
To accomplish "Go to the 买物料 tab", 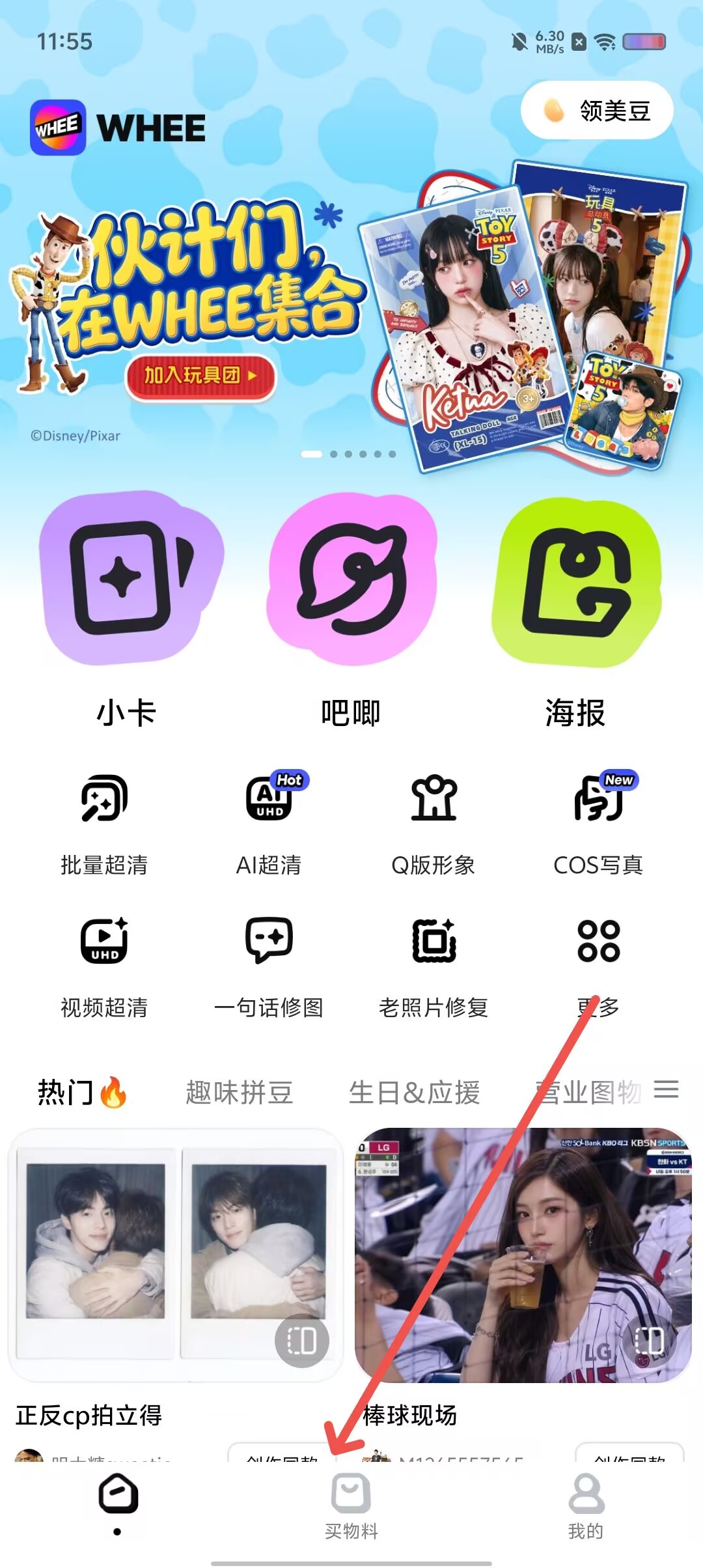I will point(351,1507).
